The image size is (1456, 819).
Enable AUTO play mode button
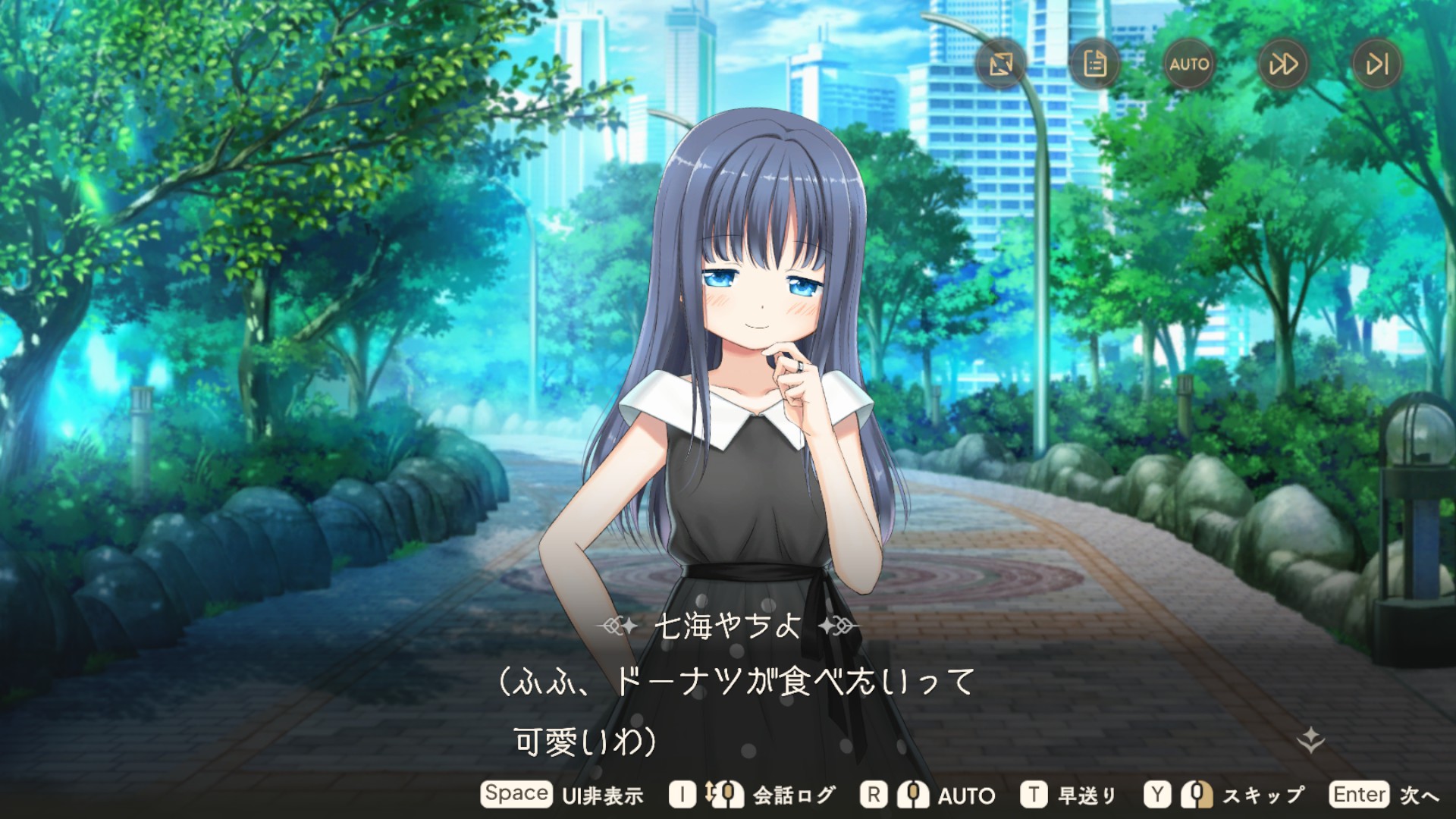coord(1188,64)
